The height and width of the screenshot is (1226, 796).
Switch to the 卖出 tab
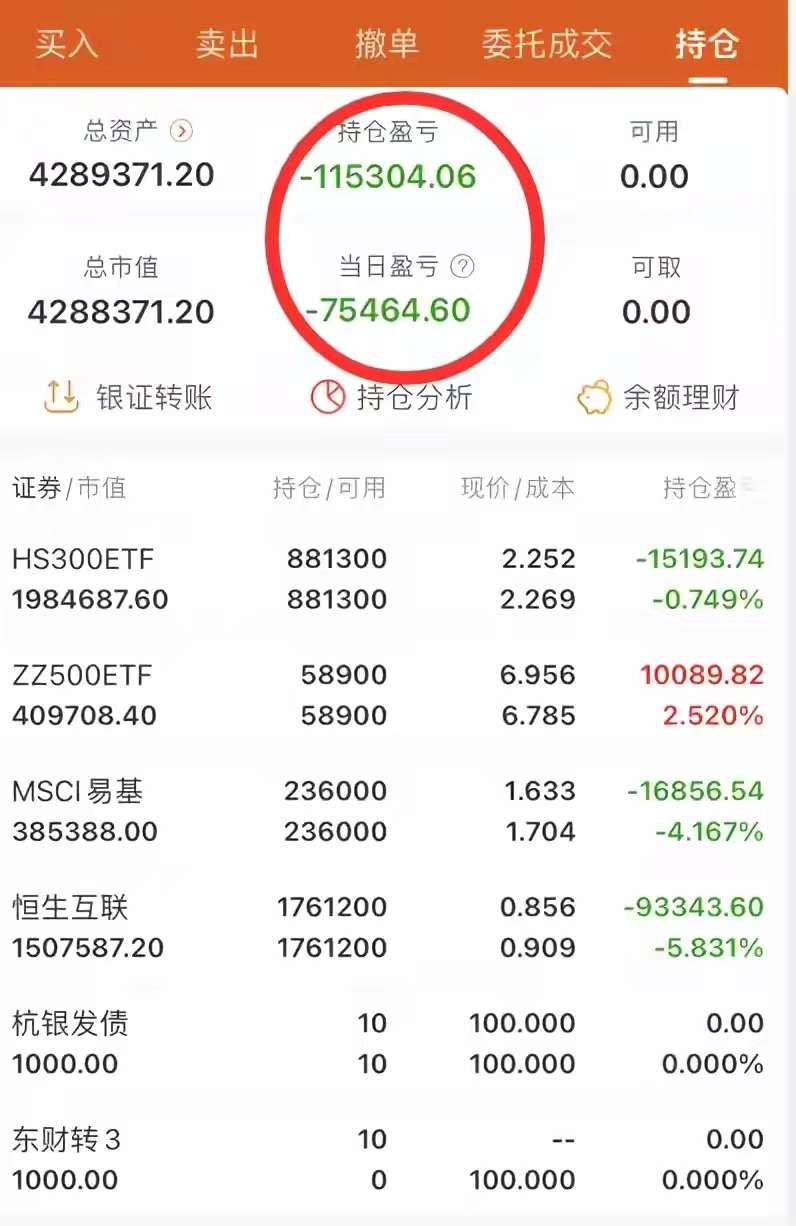pyautogui.click(x=228, y=44)
